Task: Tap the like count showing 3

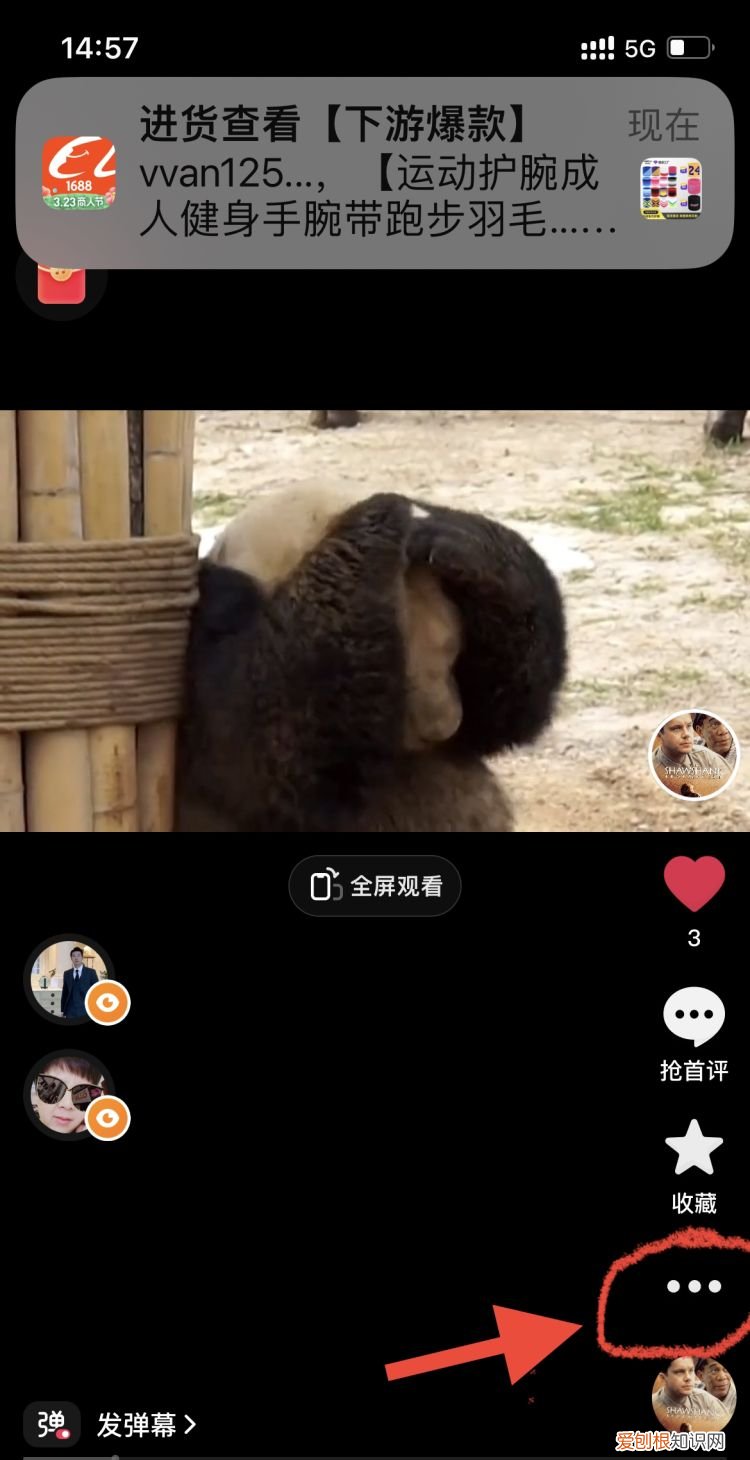Action: (x=694, y=938)
